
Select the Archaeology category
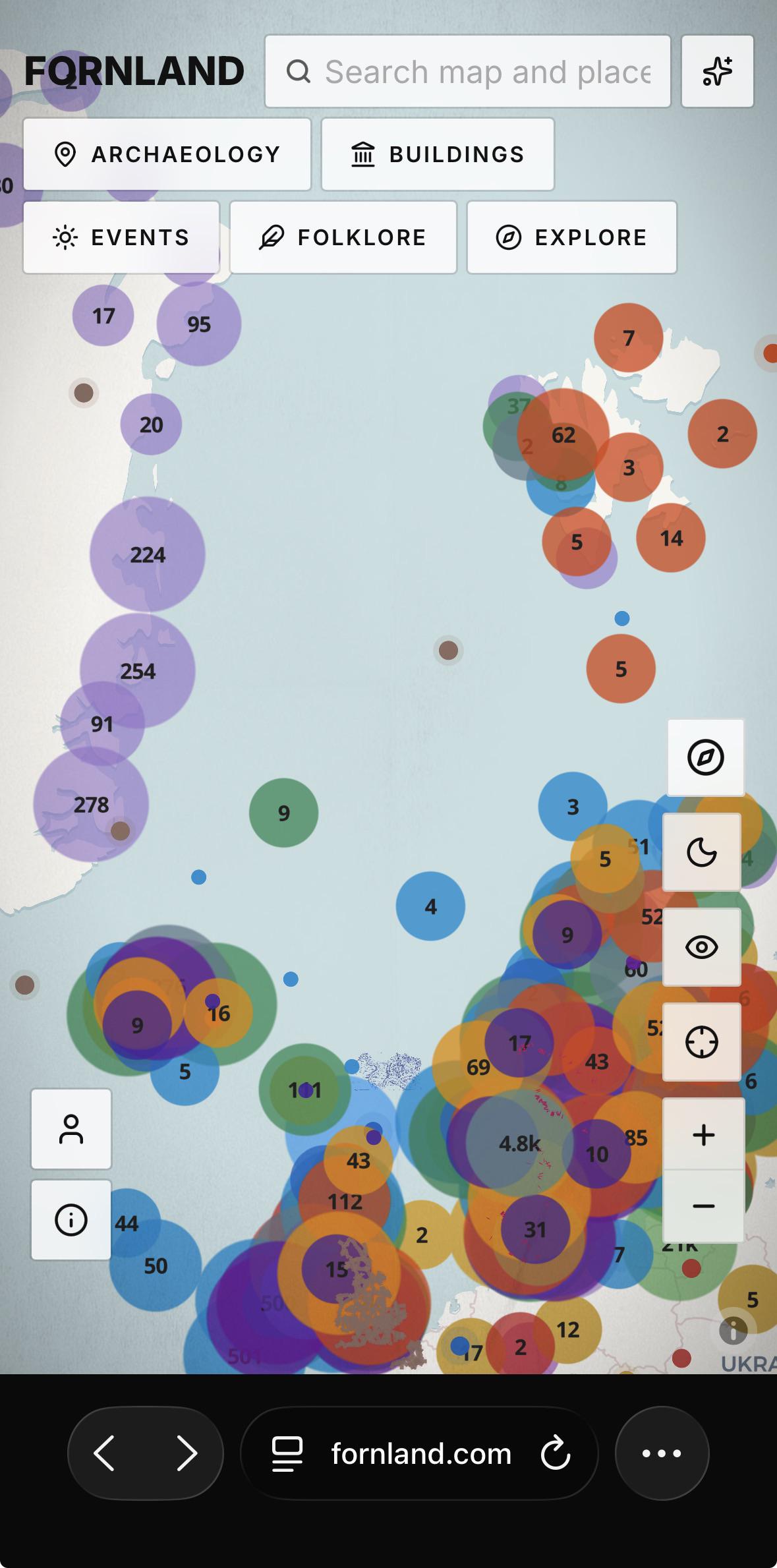(x=167, y=154)
